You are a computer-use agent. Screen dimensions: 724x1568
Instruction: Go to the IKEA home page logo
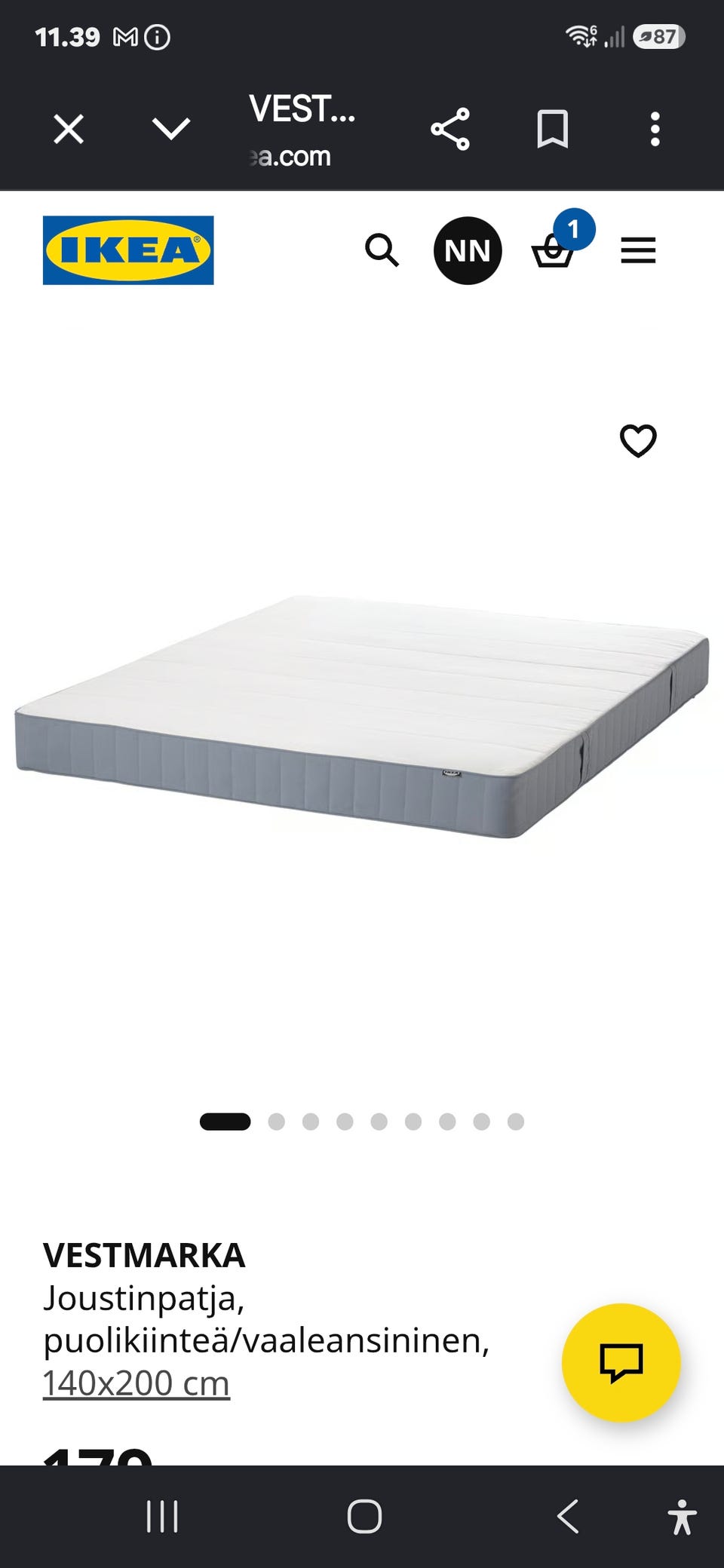(128, 250)
